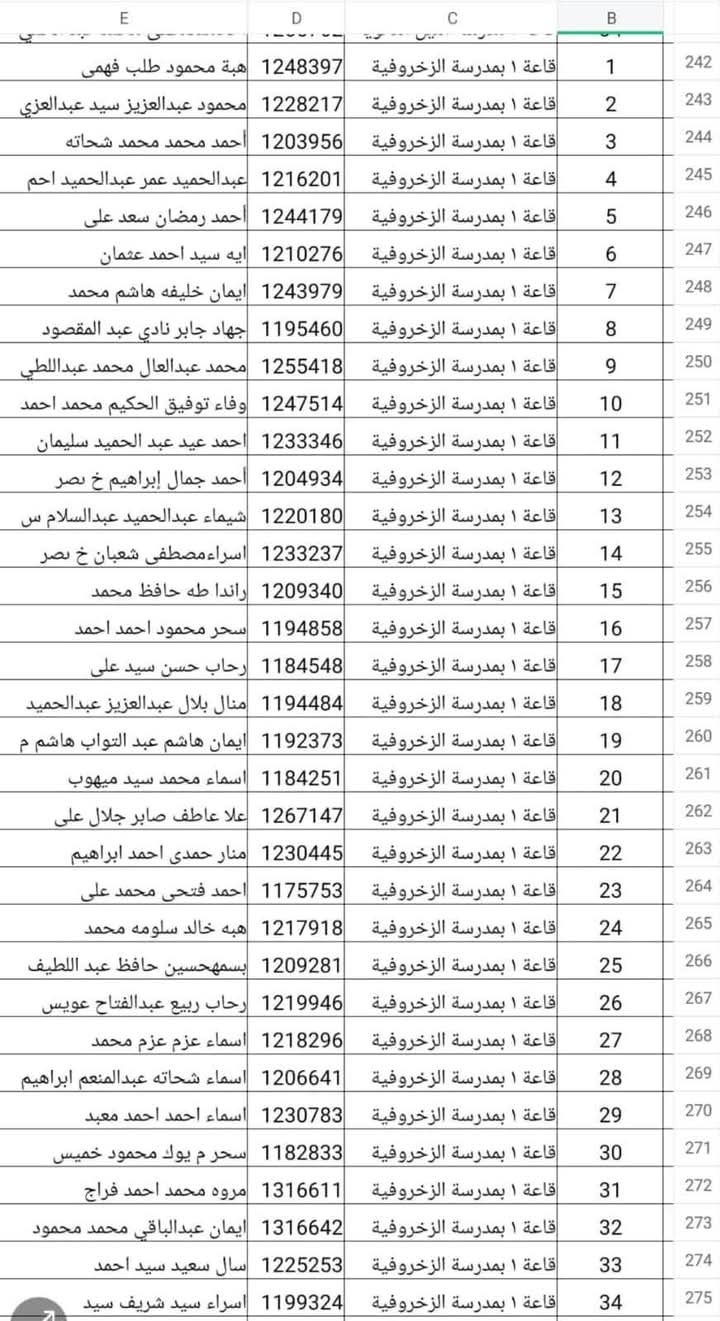The width and height of the screenshot is (720, 1321).
Task: Select the highlighted column B header
Action: coord(611,17)
